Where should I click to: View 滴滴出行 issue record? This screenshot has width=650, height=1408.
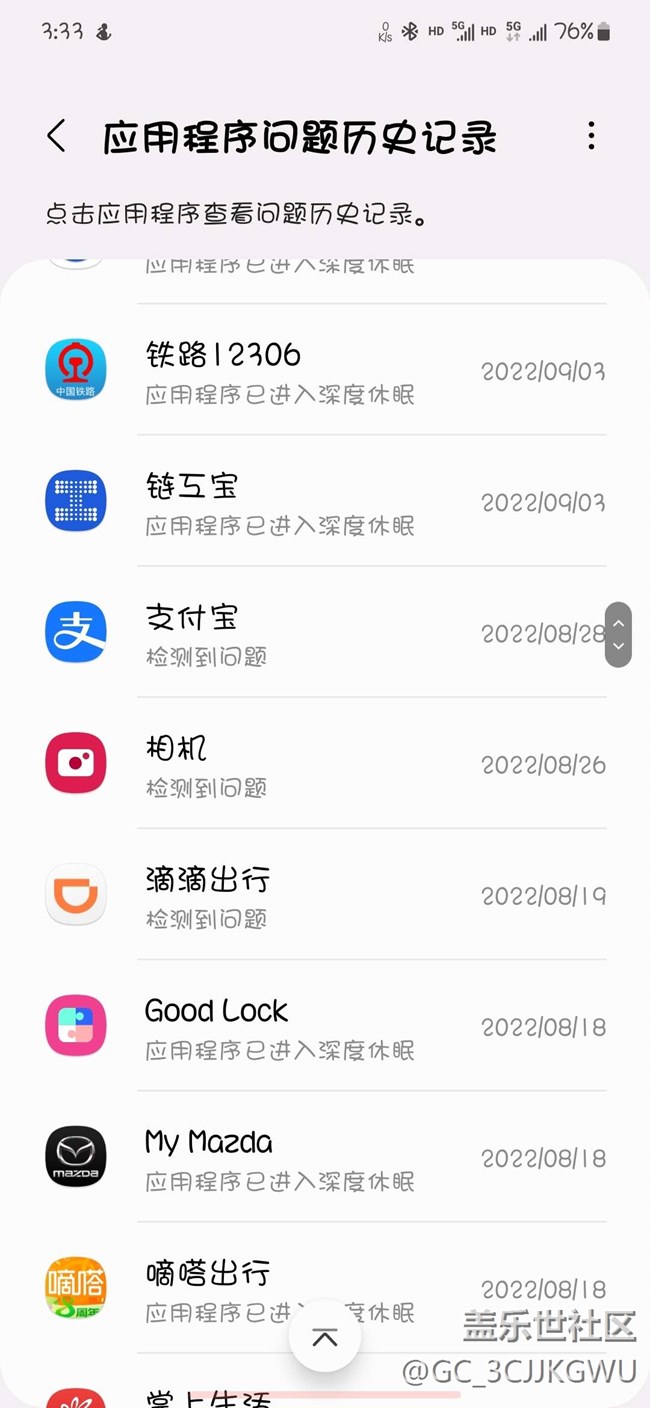point(325,894)
